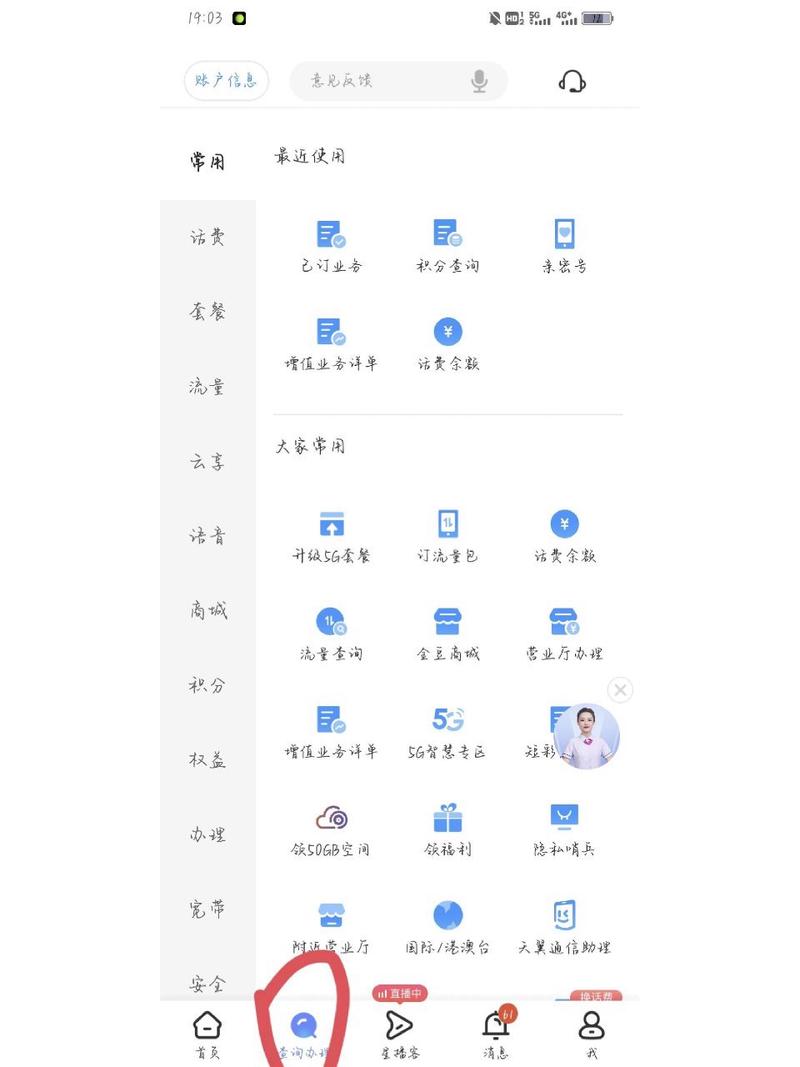
Task: Dismiss the floating assistant avatar
Action: point(620,690)
